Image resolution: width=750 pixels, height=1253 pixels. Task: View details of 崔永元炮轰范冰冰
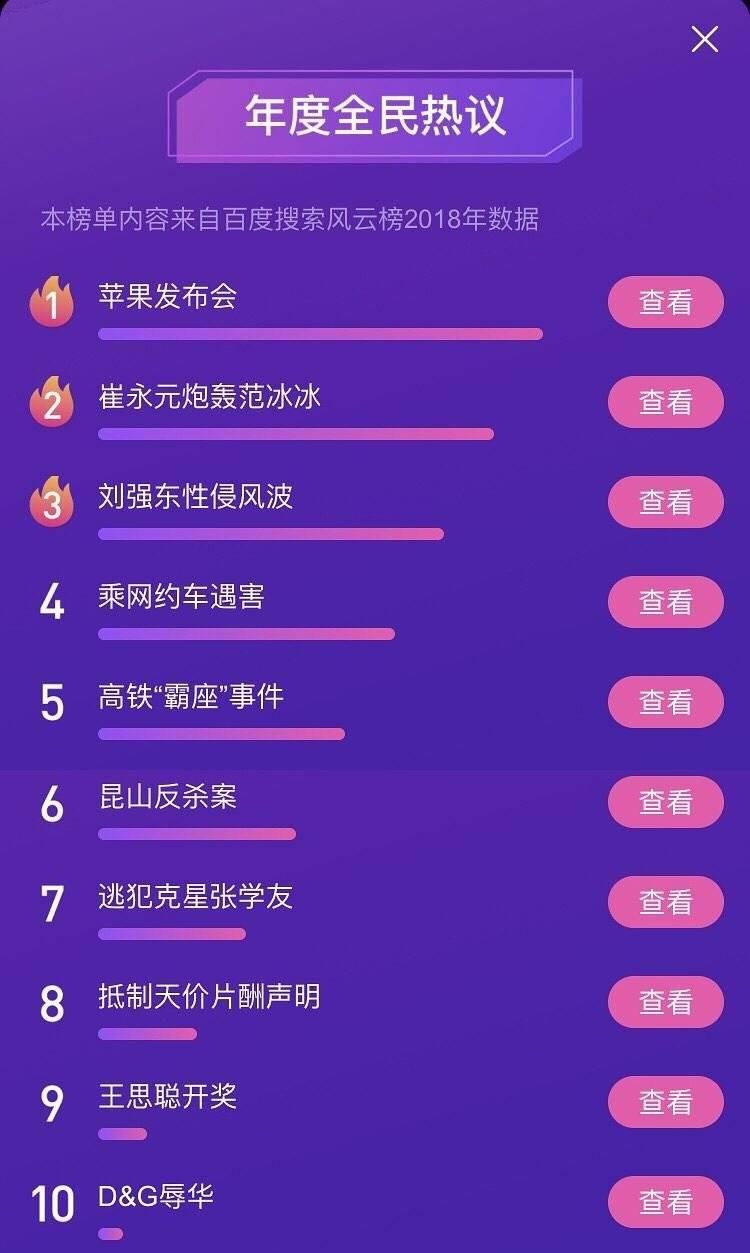pos(666,402)
